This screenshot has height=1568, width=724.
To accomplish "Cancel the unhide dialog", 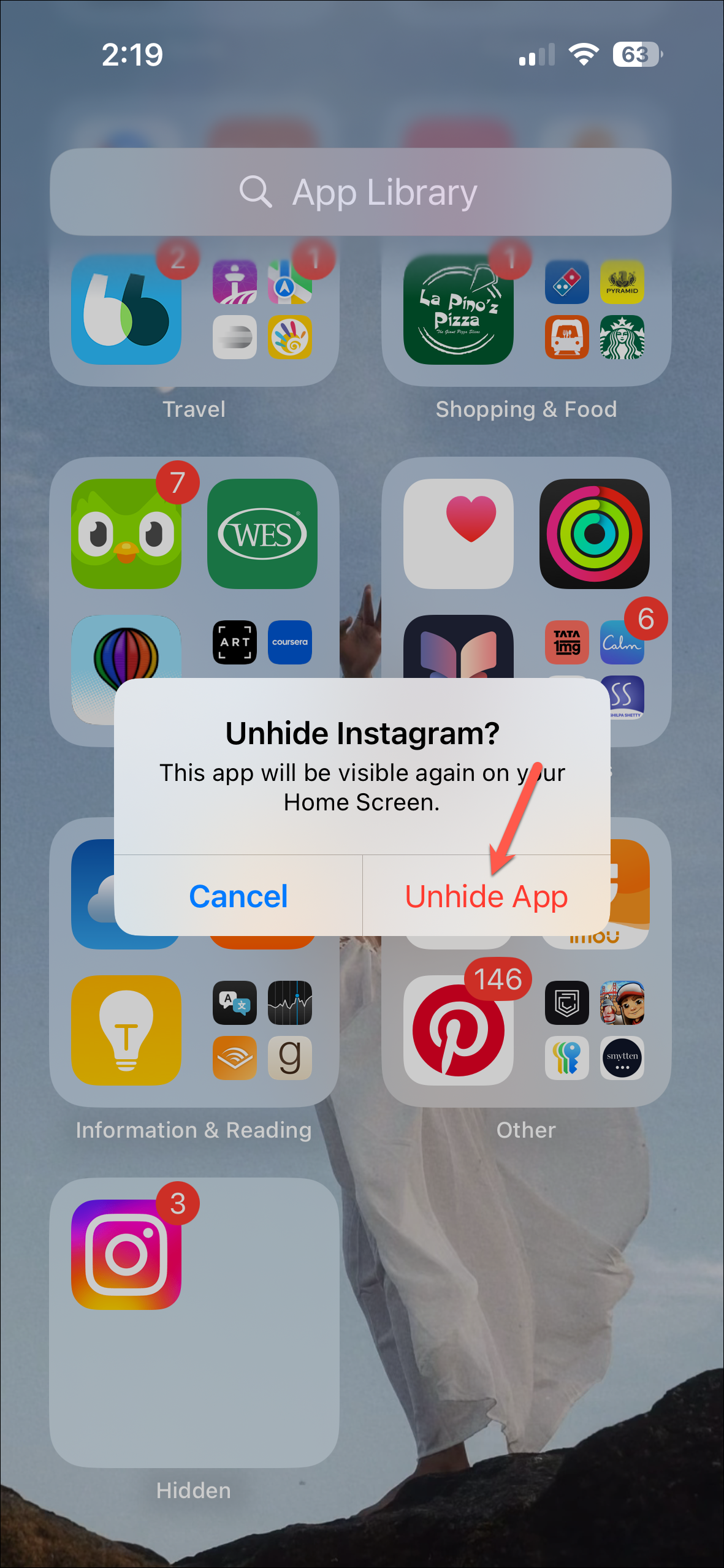I will (238, 896).
